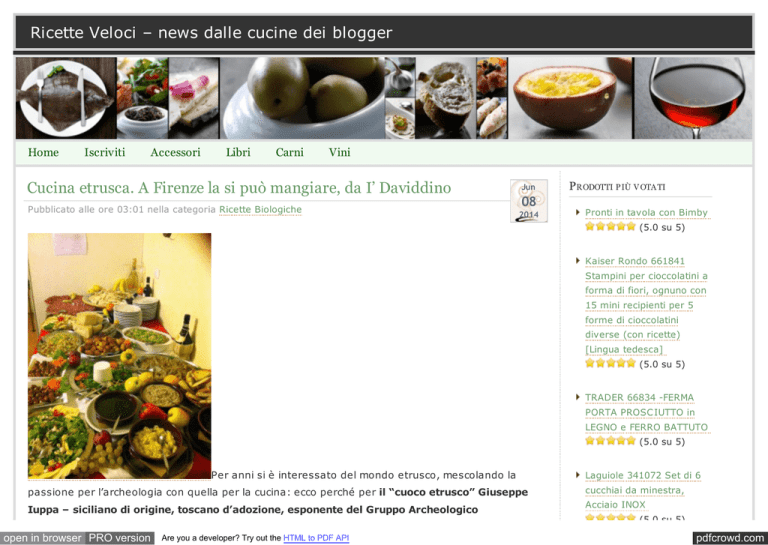Tap the PRO version link

pos(119,538)
